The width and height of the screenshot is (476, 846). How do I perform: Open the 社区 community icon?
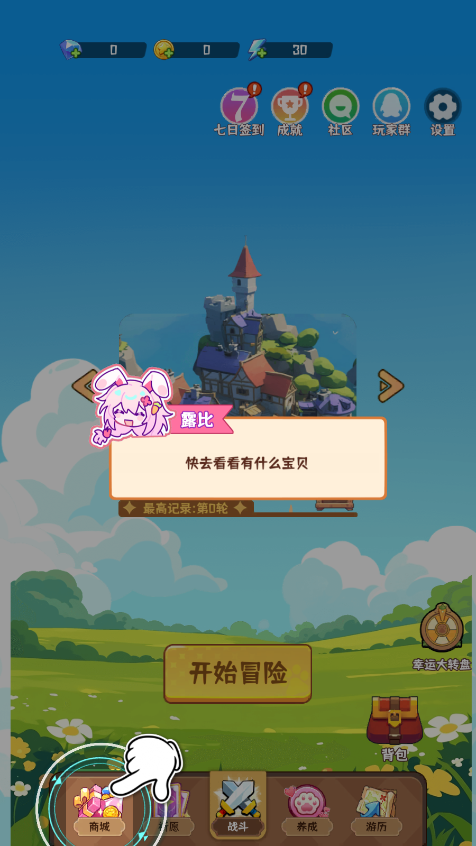(341, 112)
